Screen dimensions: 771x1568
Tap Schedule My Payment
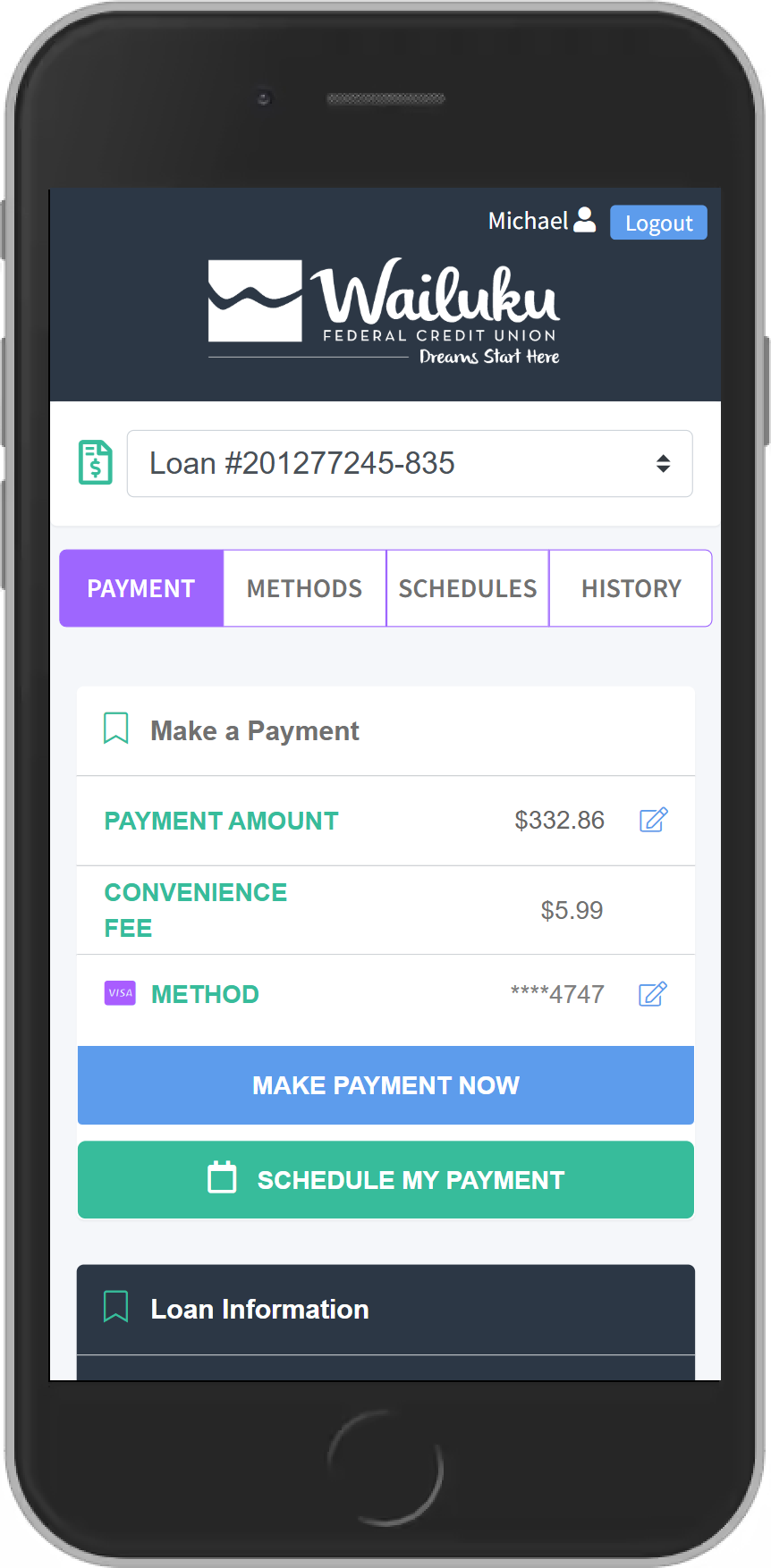click(385, 1180)
